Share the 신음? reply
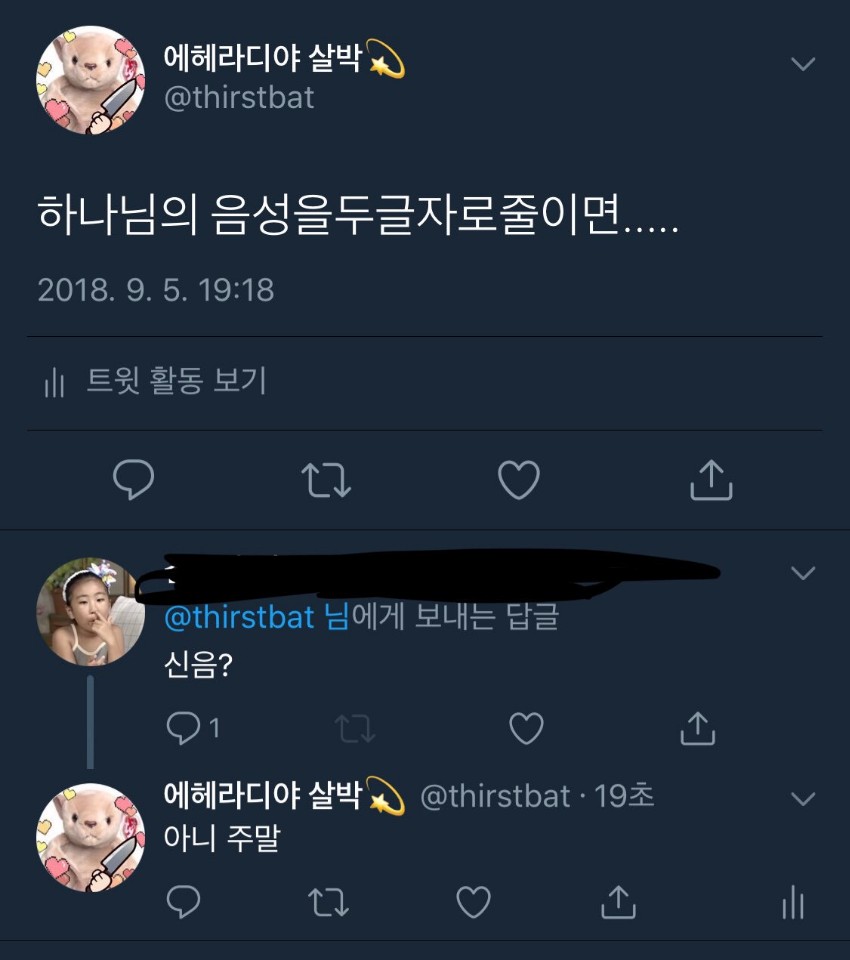 click(697, 729)
